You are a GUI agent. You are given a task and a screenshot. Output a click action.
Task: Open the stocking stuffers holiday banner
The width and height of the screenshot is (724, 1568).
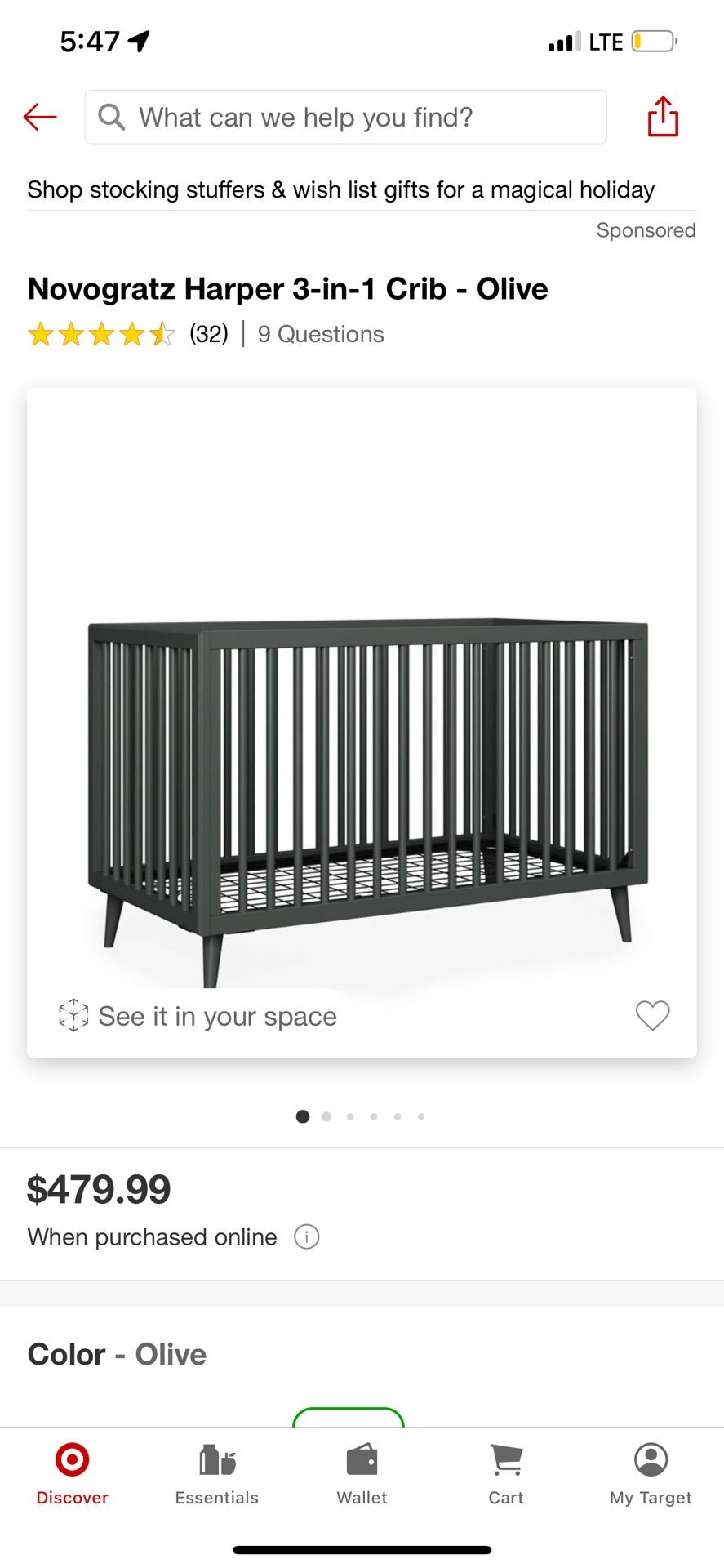tap(340, 189)
